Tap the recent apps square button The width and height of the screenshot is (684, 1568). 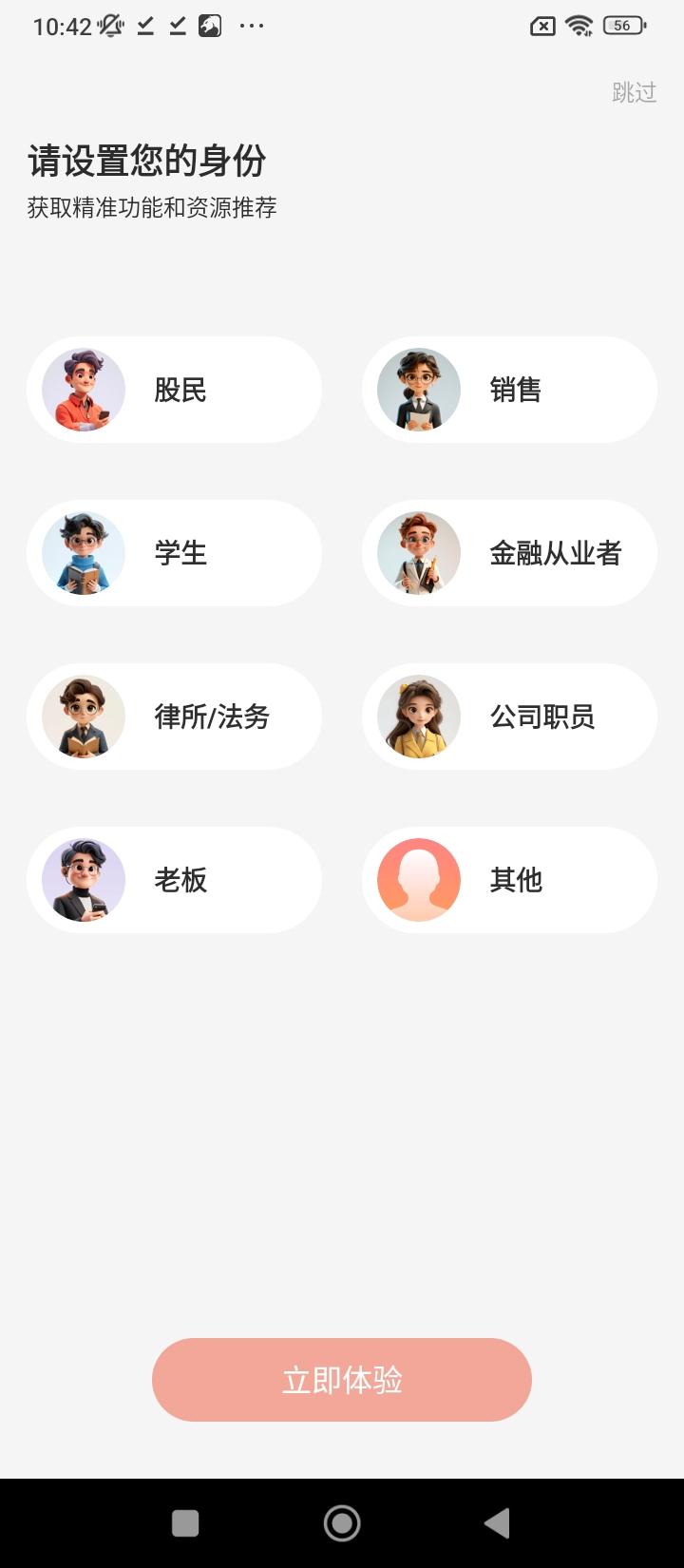(x=186, y=1522)
